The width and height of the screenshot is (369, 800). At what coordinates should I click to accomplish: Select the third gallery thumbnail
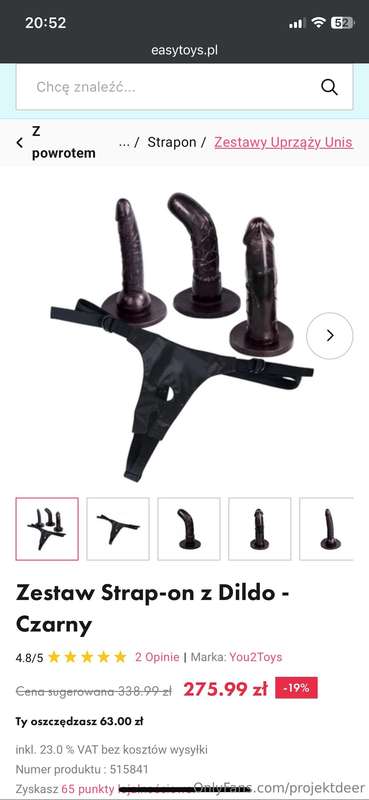tap(189, 529)
